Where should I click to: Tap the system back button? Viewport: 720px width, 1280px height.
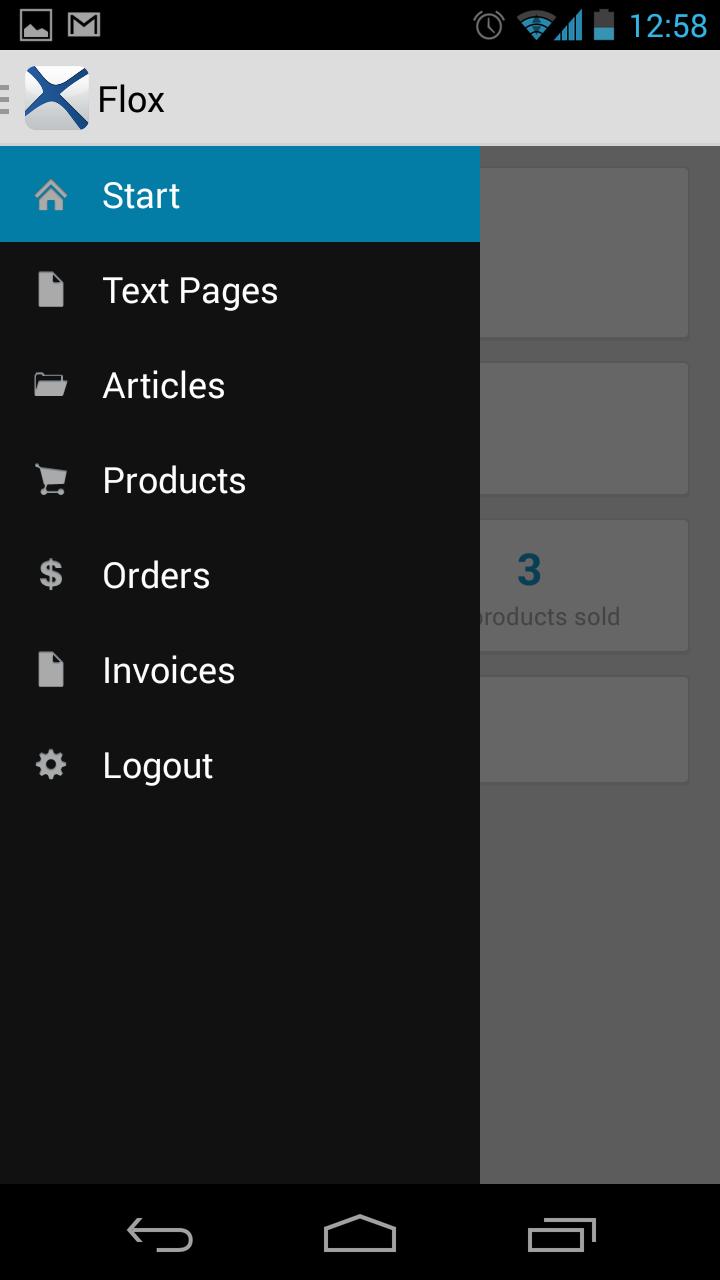160,1235
